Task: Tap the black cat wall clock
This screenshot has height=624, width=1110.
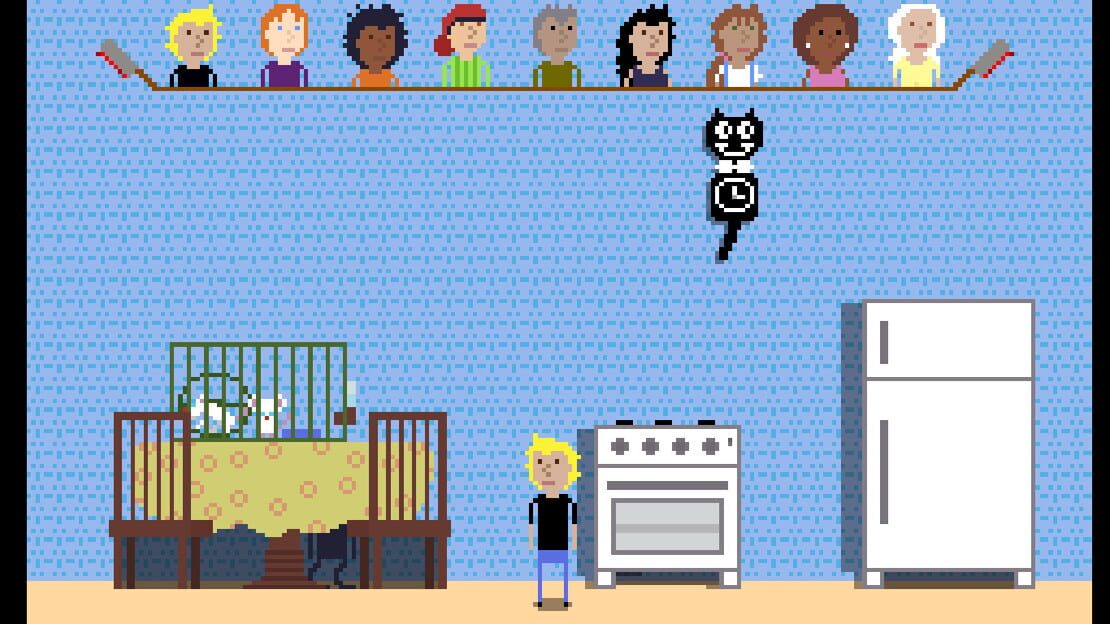Action: pos(733,185)
